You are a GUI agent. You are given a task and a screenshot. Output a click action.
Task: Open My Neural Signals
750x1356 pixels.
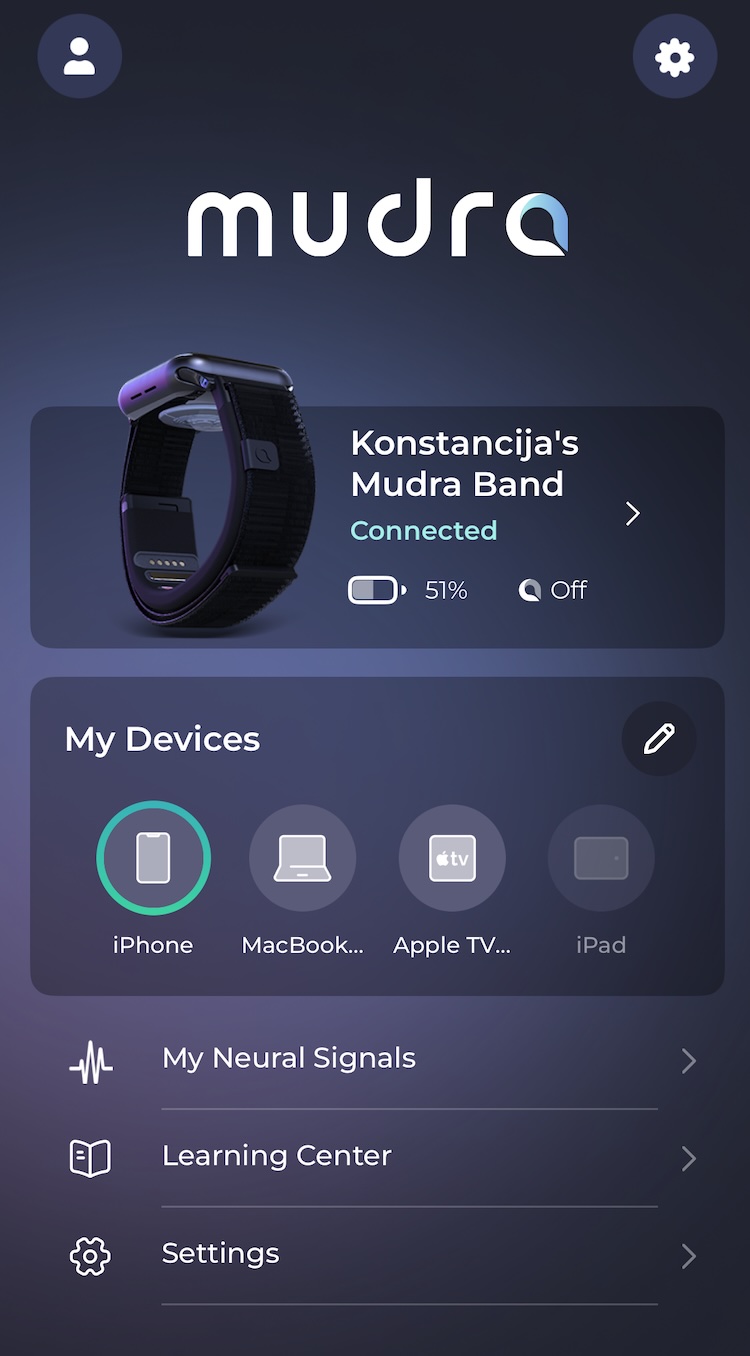pos(380,1059)
